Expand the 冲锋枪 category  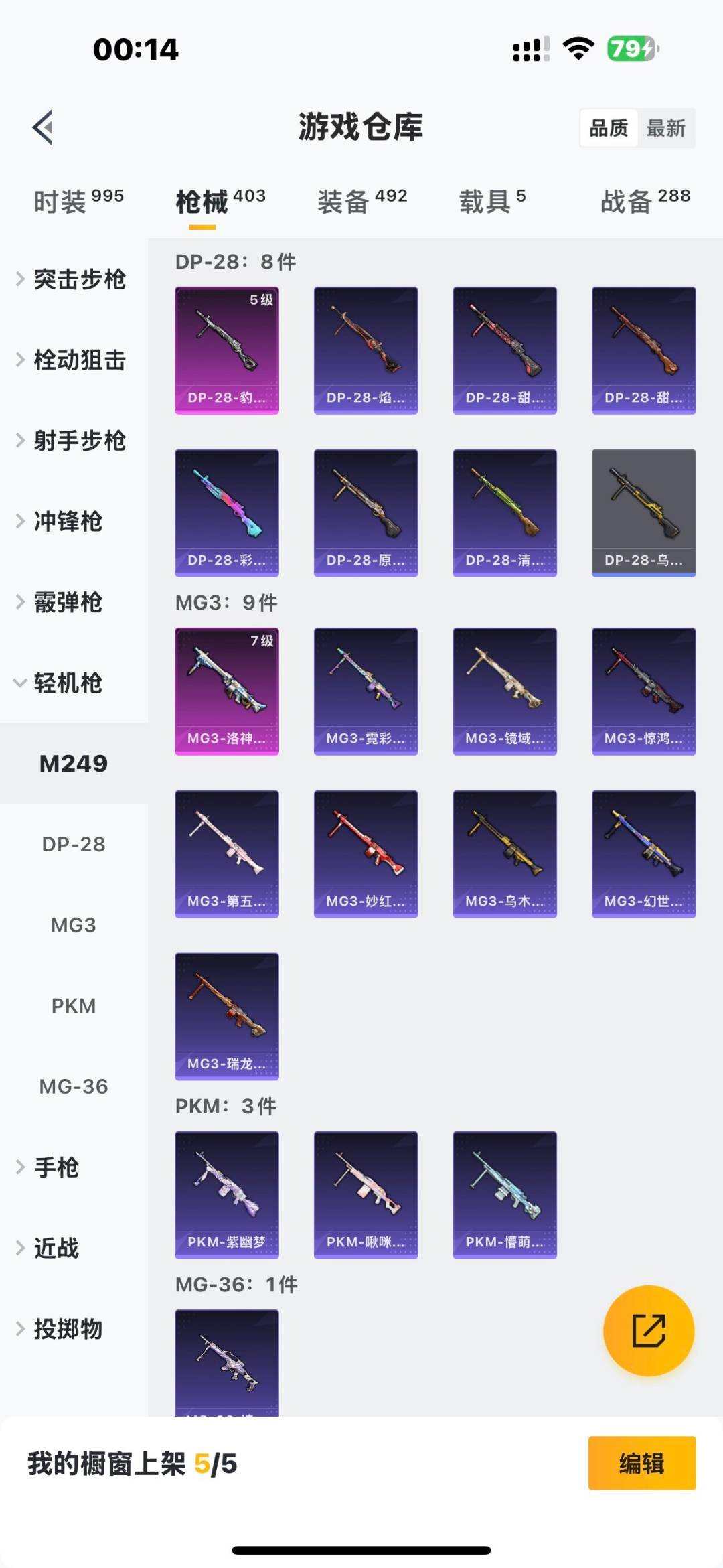[67, 521]
